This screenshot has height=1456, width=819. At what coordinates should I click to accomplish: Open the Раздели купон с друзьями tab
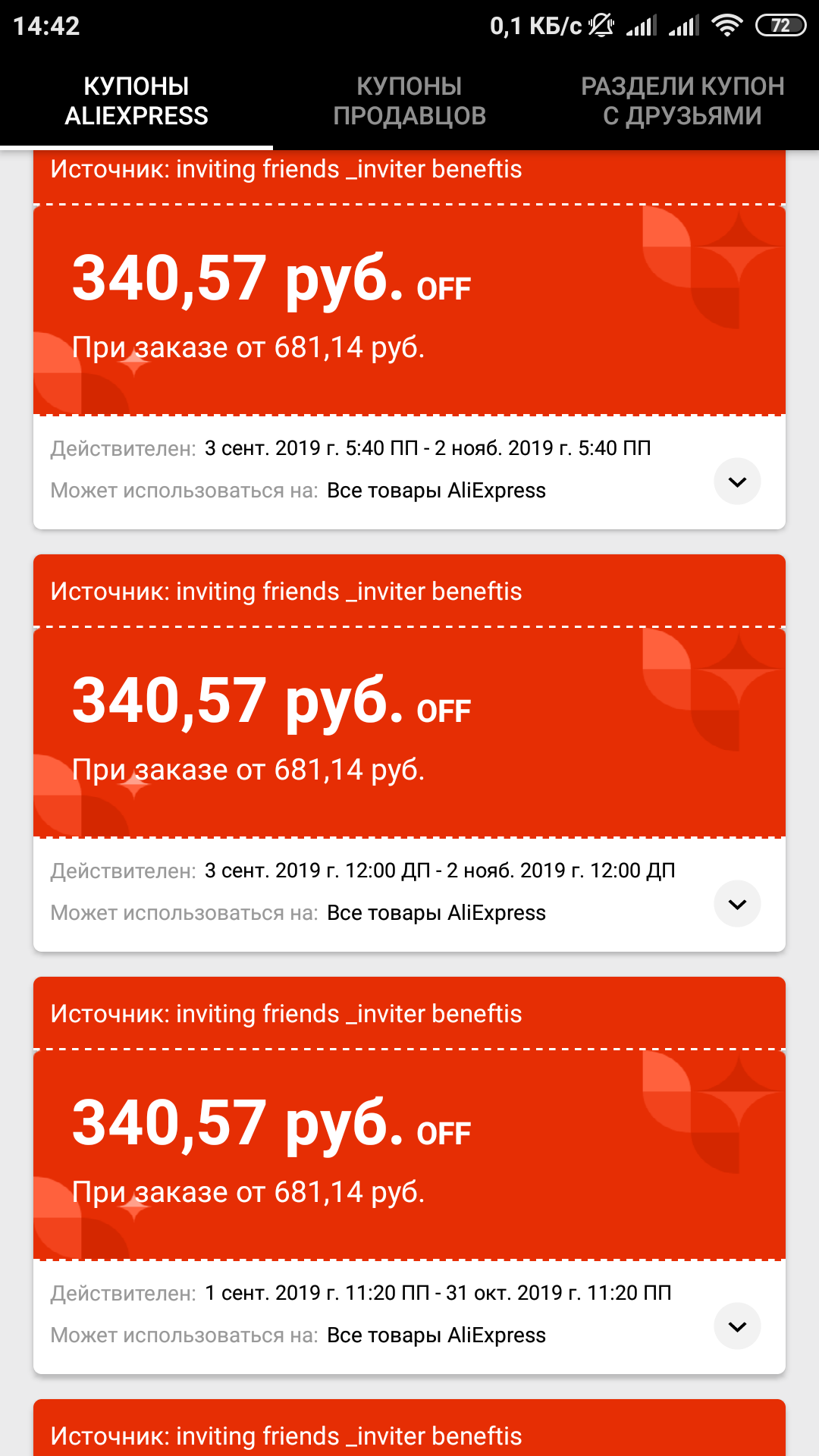(682, 101)
